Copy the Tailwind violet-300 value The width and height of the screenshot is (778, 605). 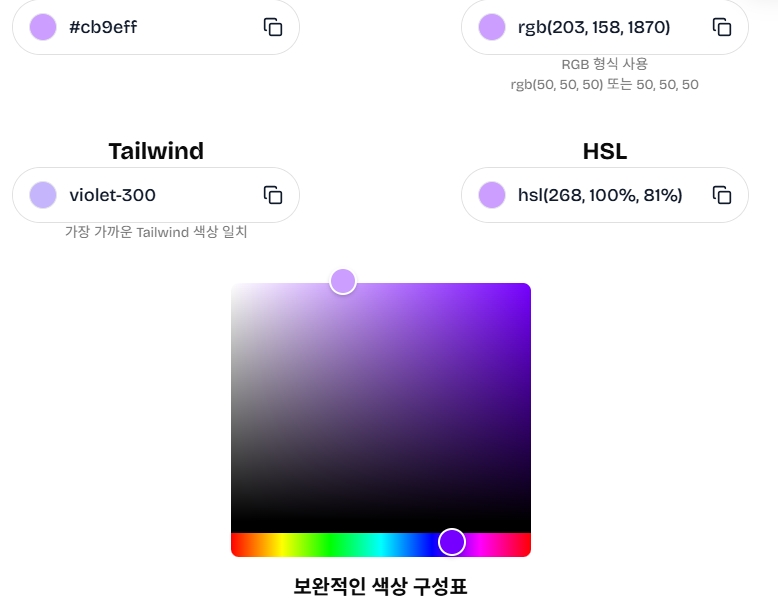(x=273, y=195)
